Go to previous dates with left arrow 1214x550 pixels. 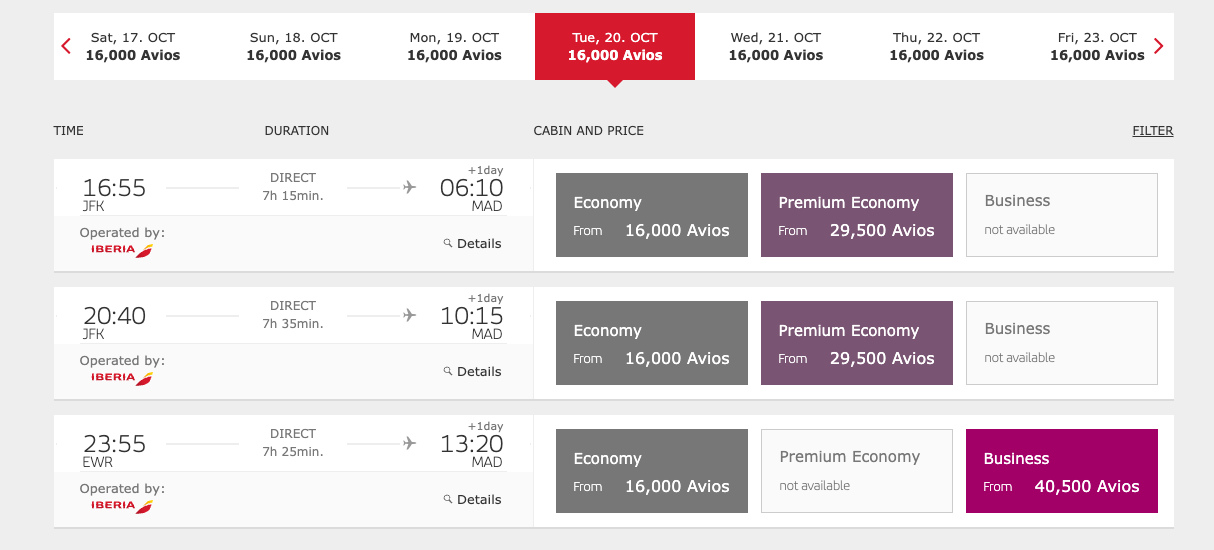tap(66, 46)
